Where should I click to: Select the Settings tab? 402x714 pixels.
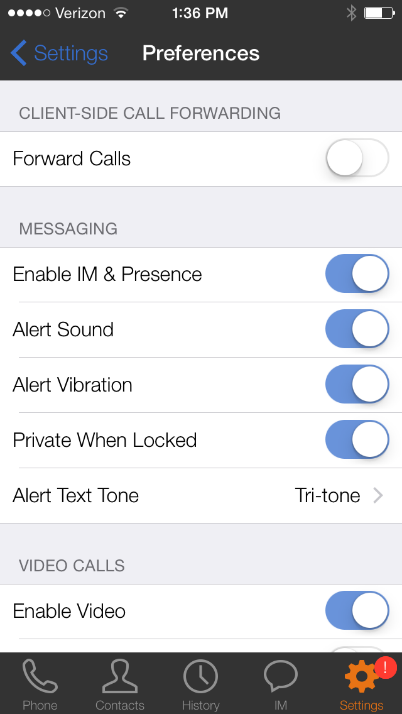coord(362,684)
